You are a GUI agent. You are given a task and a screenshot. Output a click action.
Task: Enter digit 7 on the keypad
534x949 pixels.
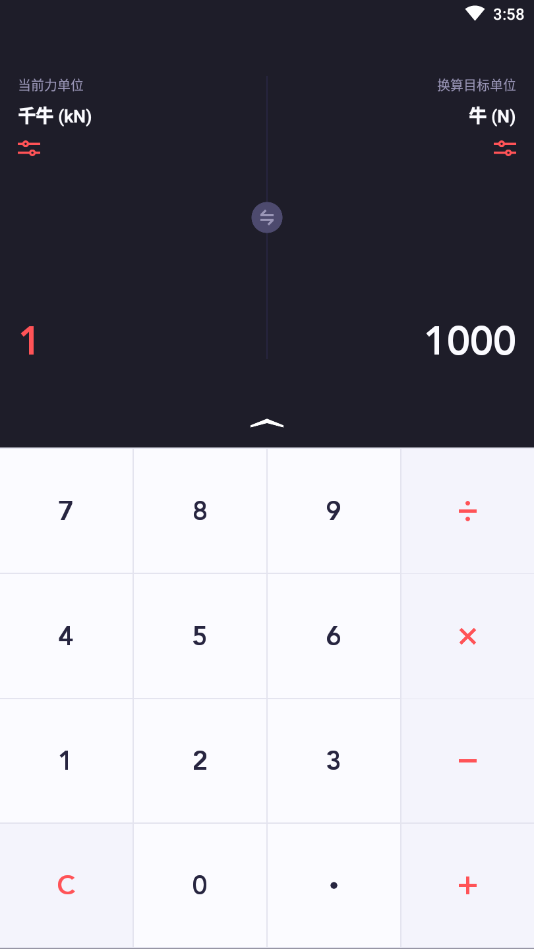tap(66, 511)
